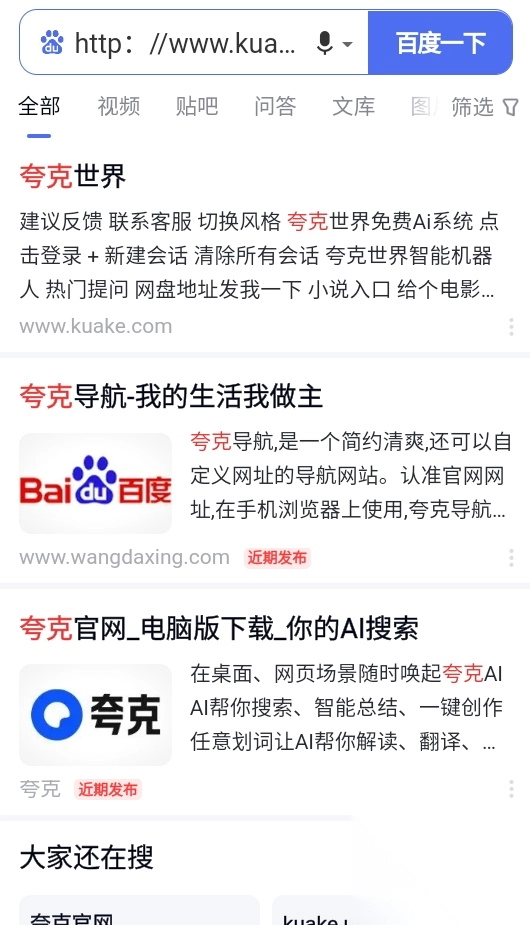
Task: Open the 夸克世界 search result
Action: (73, 176)
